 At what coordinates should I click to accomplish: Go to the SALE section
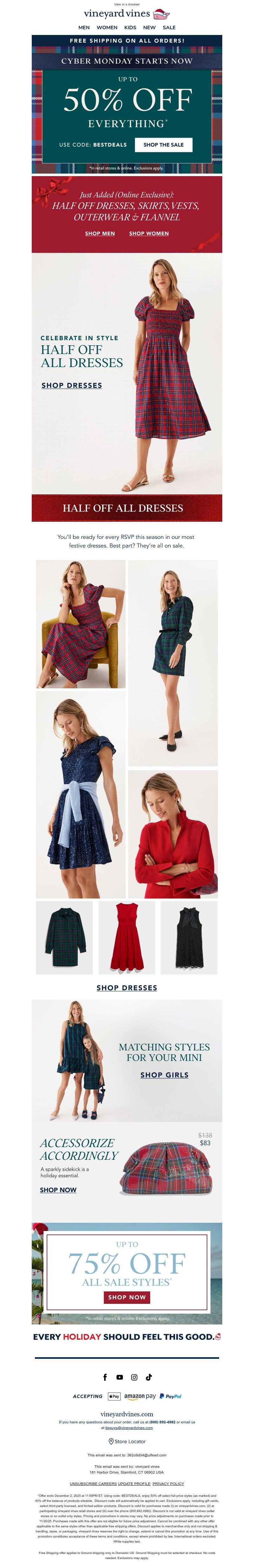[169, 27]
